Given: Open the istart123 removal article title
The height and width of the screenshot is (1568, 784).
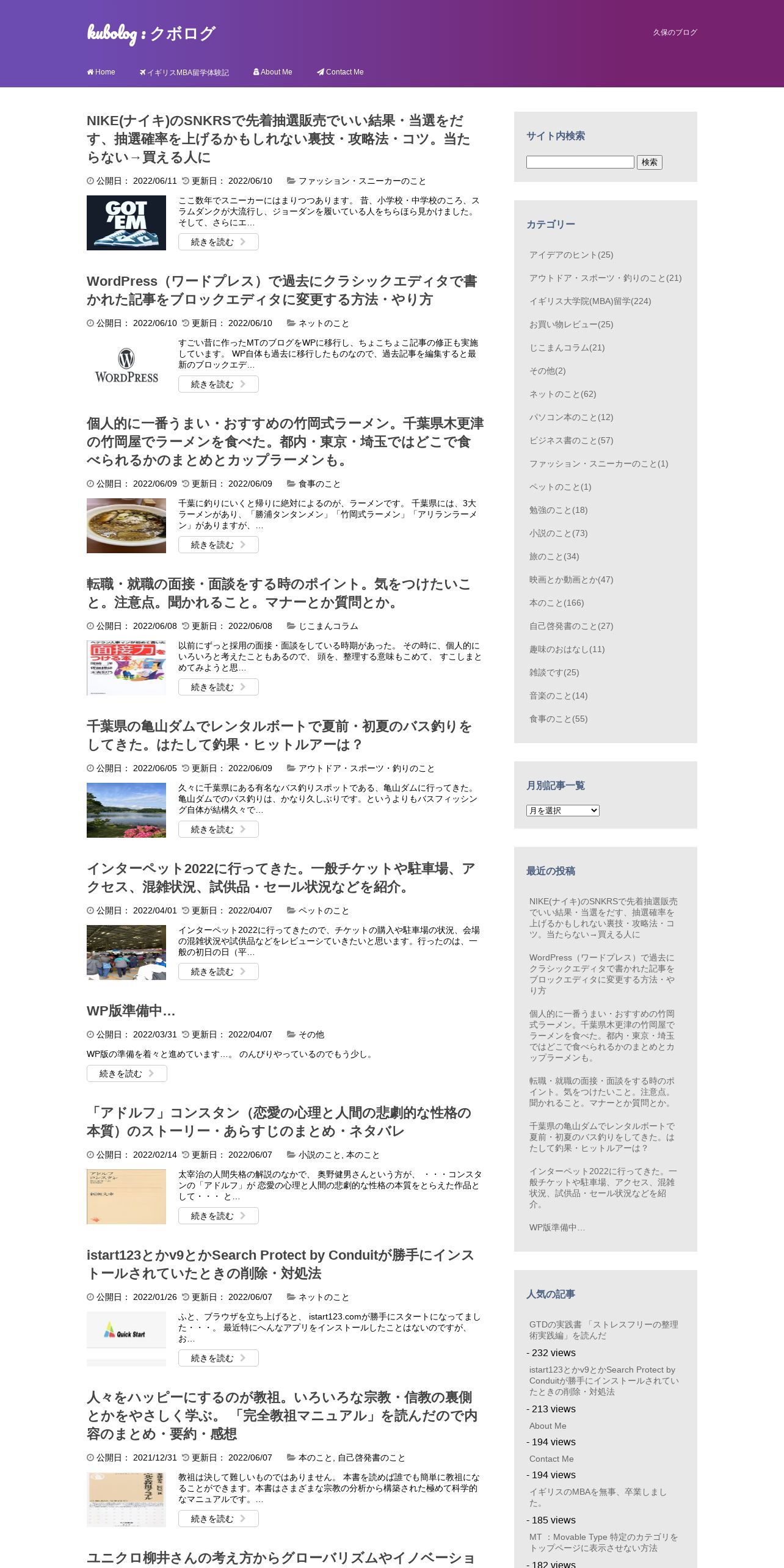Looking at the screenshot, I should coord(280,1265).
